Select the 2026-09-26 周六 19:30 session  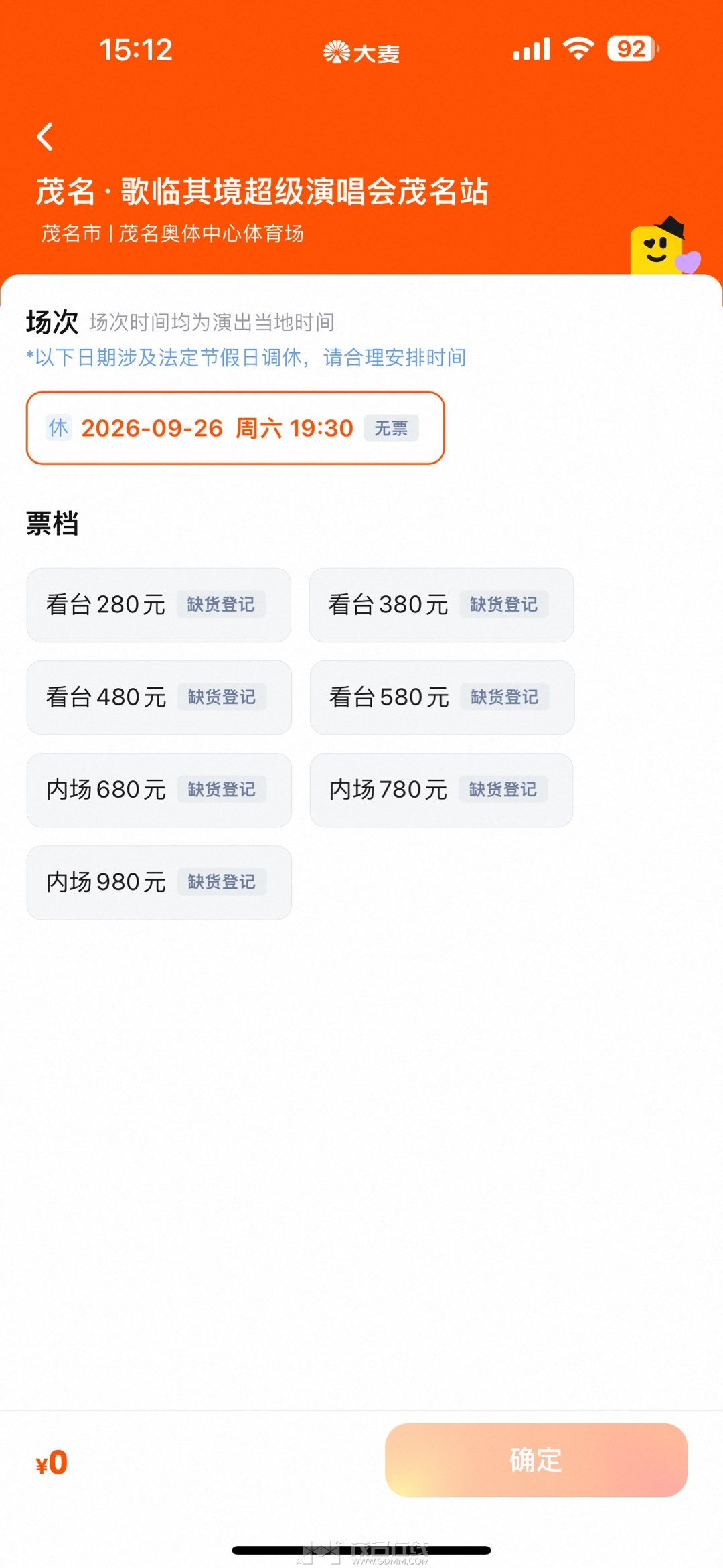pyautogui.click(x=235, y=428)
